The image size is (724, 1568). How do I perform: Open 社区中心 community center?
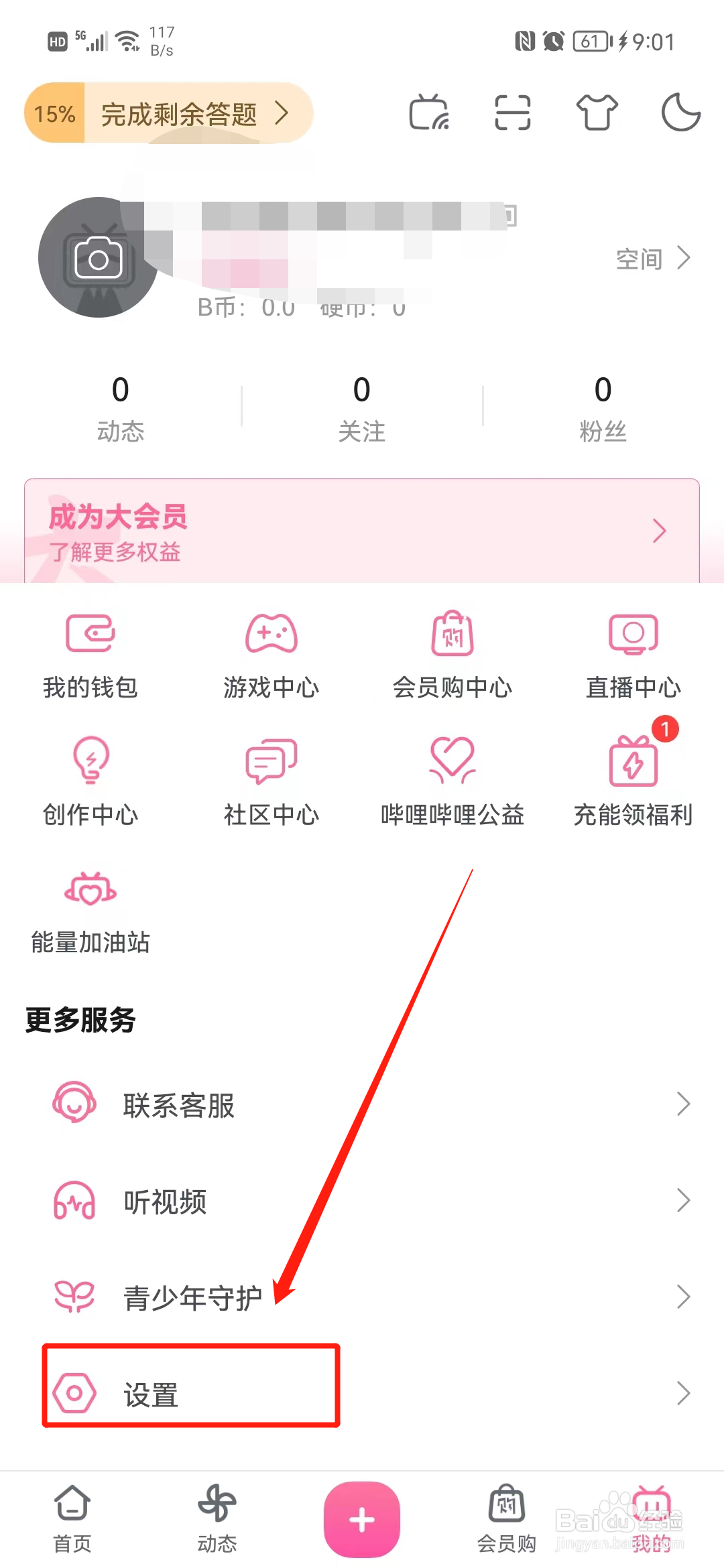271,781
